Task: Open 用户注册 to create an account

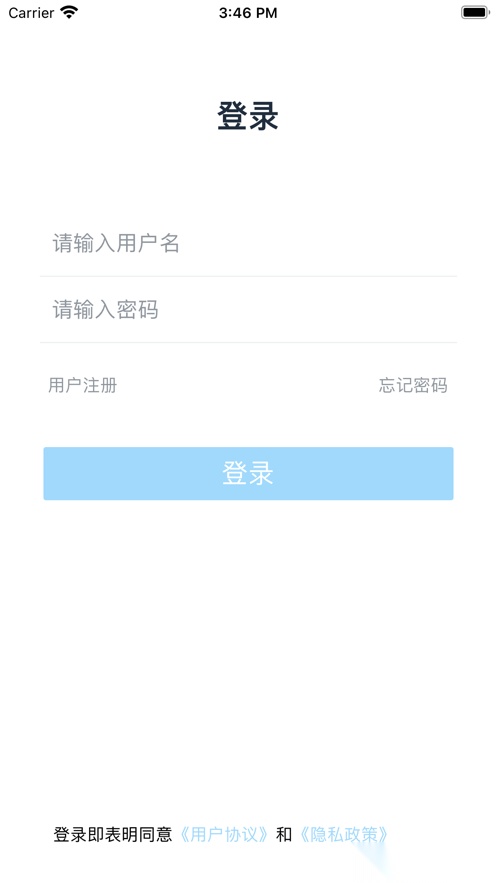Action: click(x=83, y=386)
